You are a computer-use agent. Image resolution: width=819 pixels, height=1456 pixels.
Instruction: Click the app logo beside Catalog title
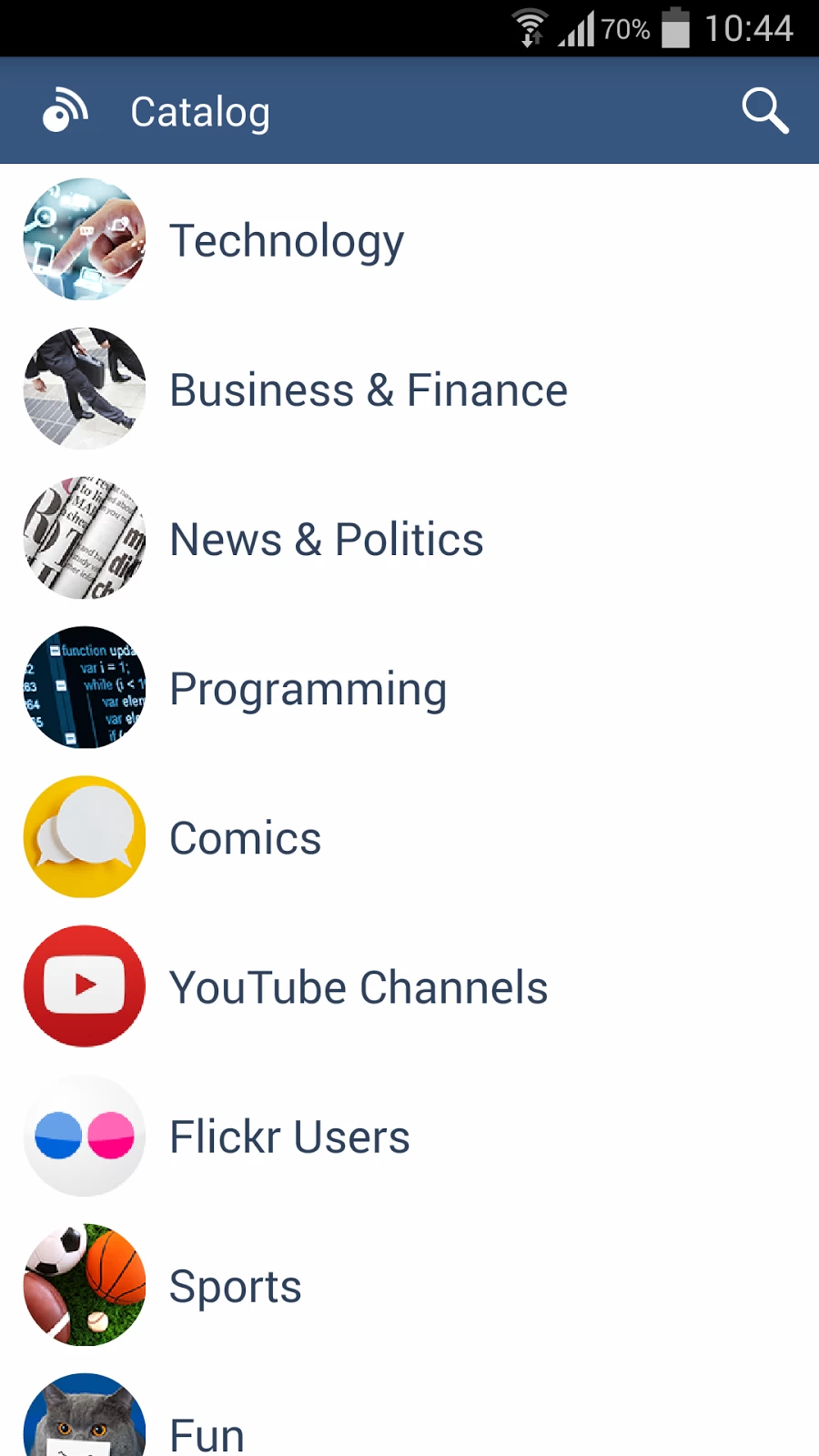(x=64, y=109)
